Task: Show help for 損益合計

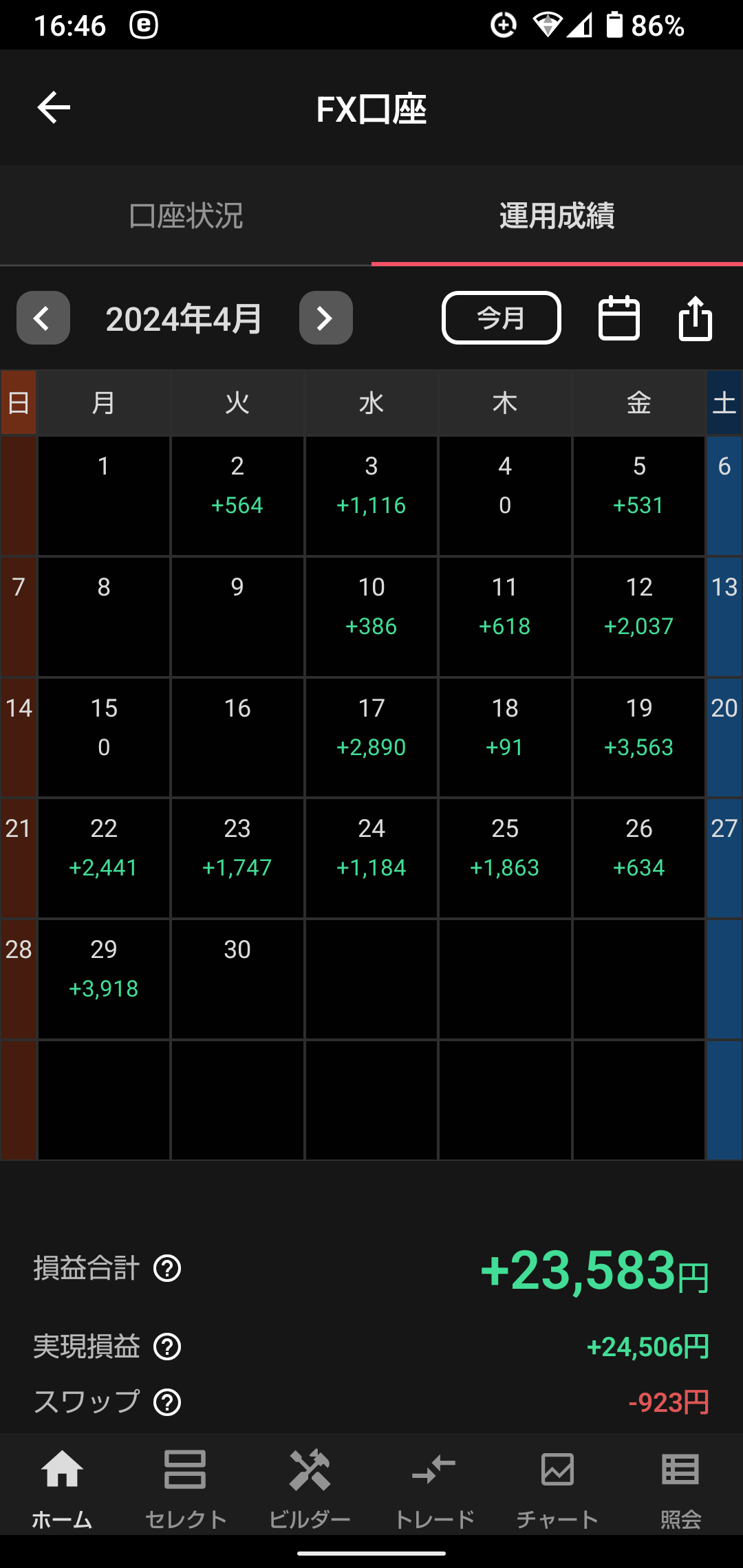Action: (x=167, y=1268)
